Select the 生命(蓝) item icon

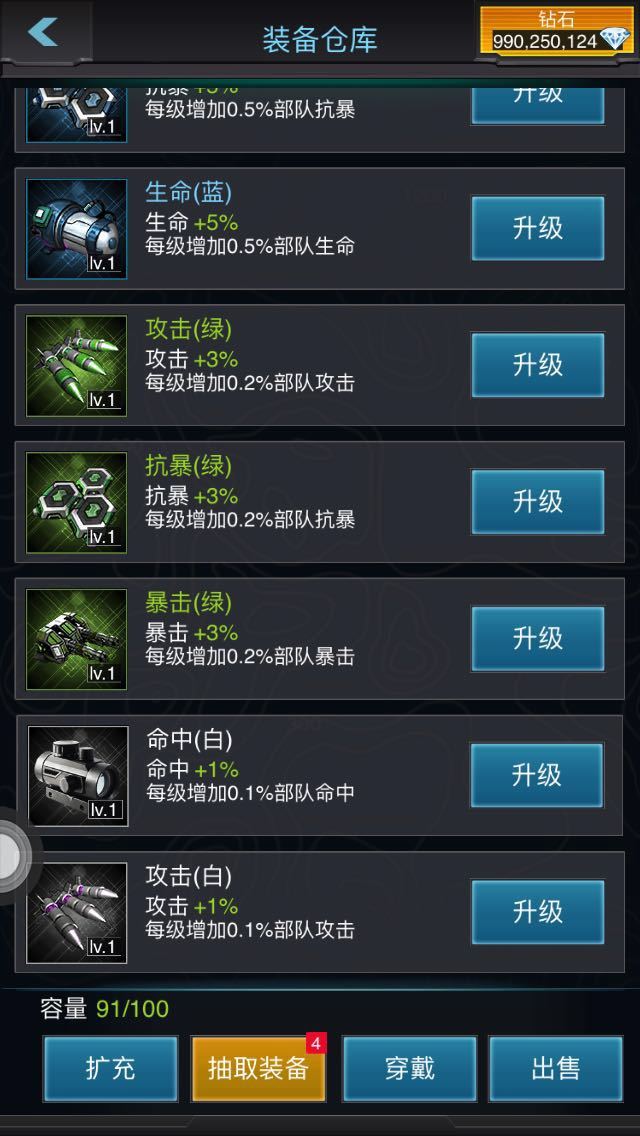(x=77, y=228)
